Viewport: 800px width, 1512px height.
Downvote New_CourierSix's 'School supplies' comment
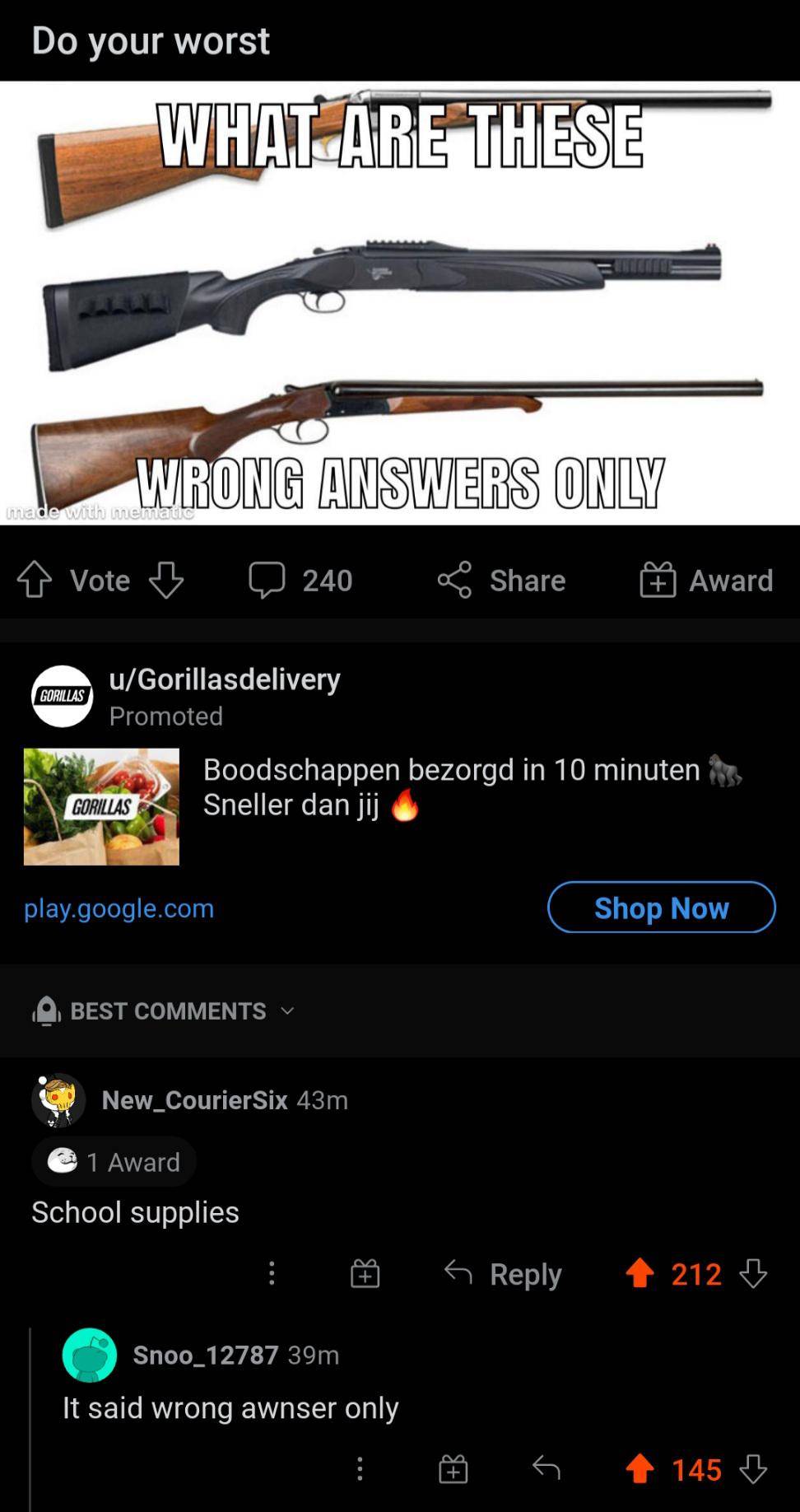tap(753, 1273)
